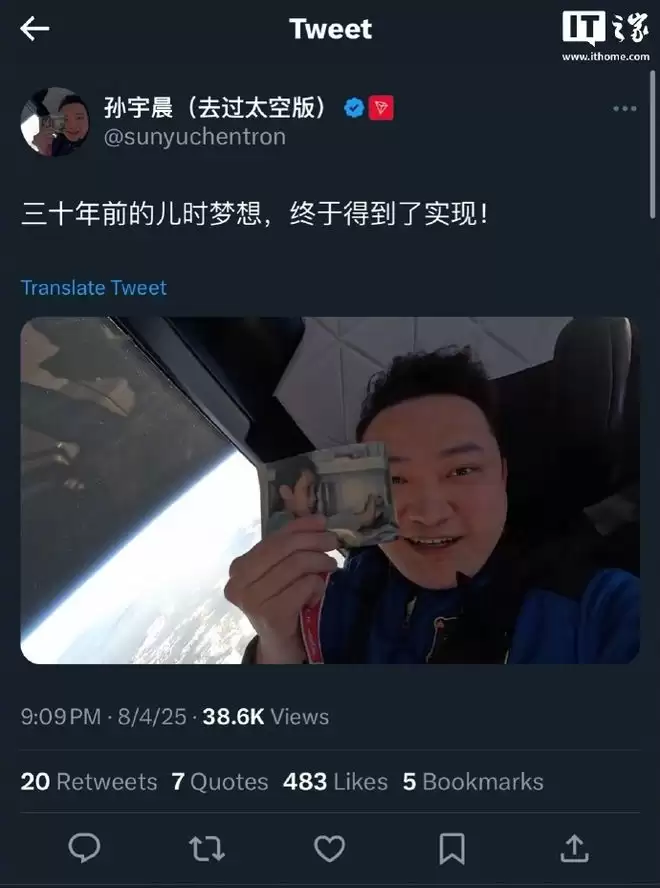Open the tweet's three-dot overflow menu

coord(625,109)
